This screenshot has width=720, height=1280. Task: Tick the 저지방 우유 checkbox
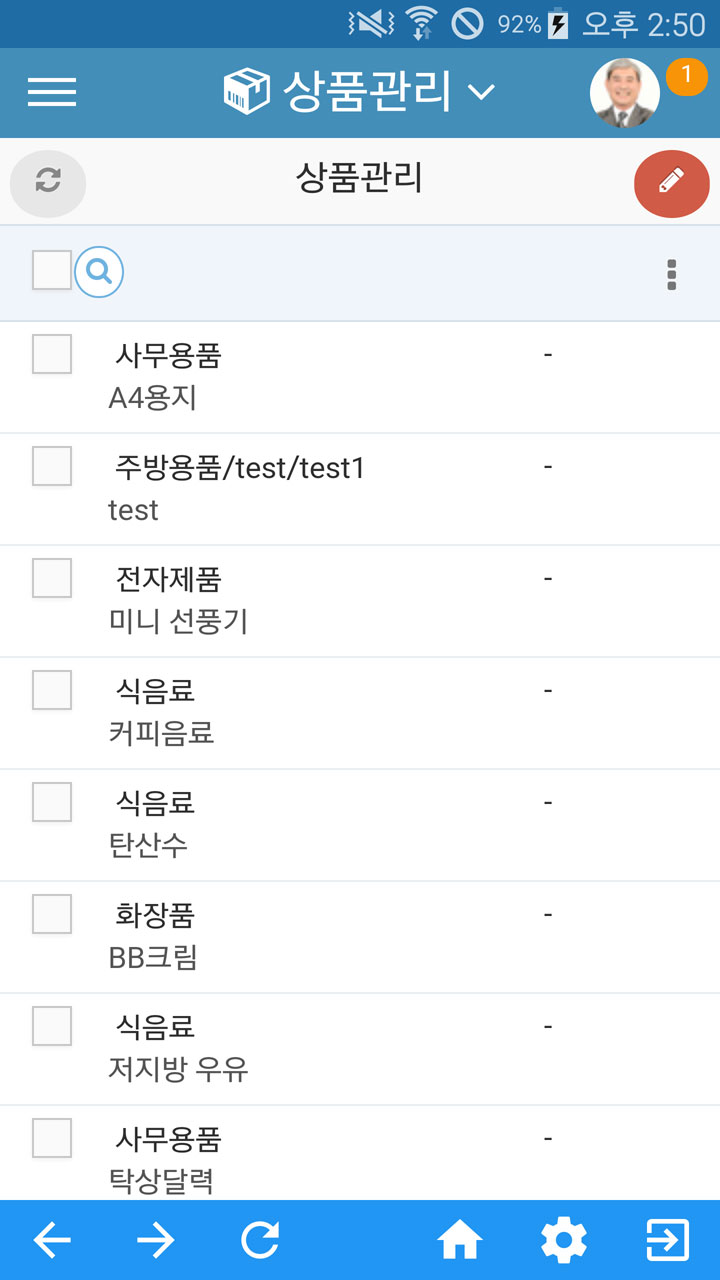(52, 1026)
